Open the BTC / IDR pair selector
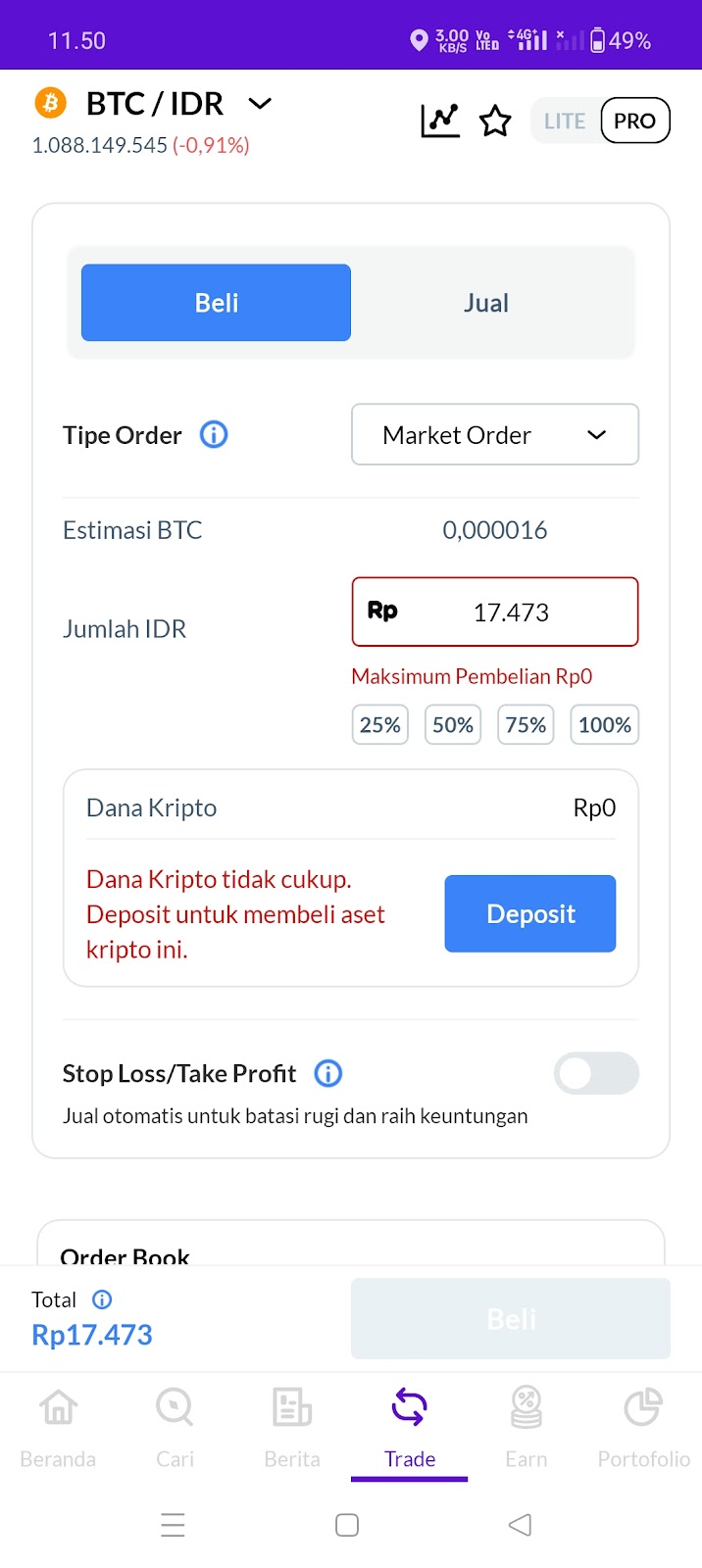Image resolution: width=702 pixels, height=1568 pixels. (x=154, y=103)
